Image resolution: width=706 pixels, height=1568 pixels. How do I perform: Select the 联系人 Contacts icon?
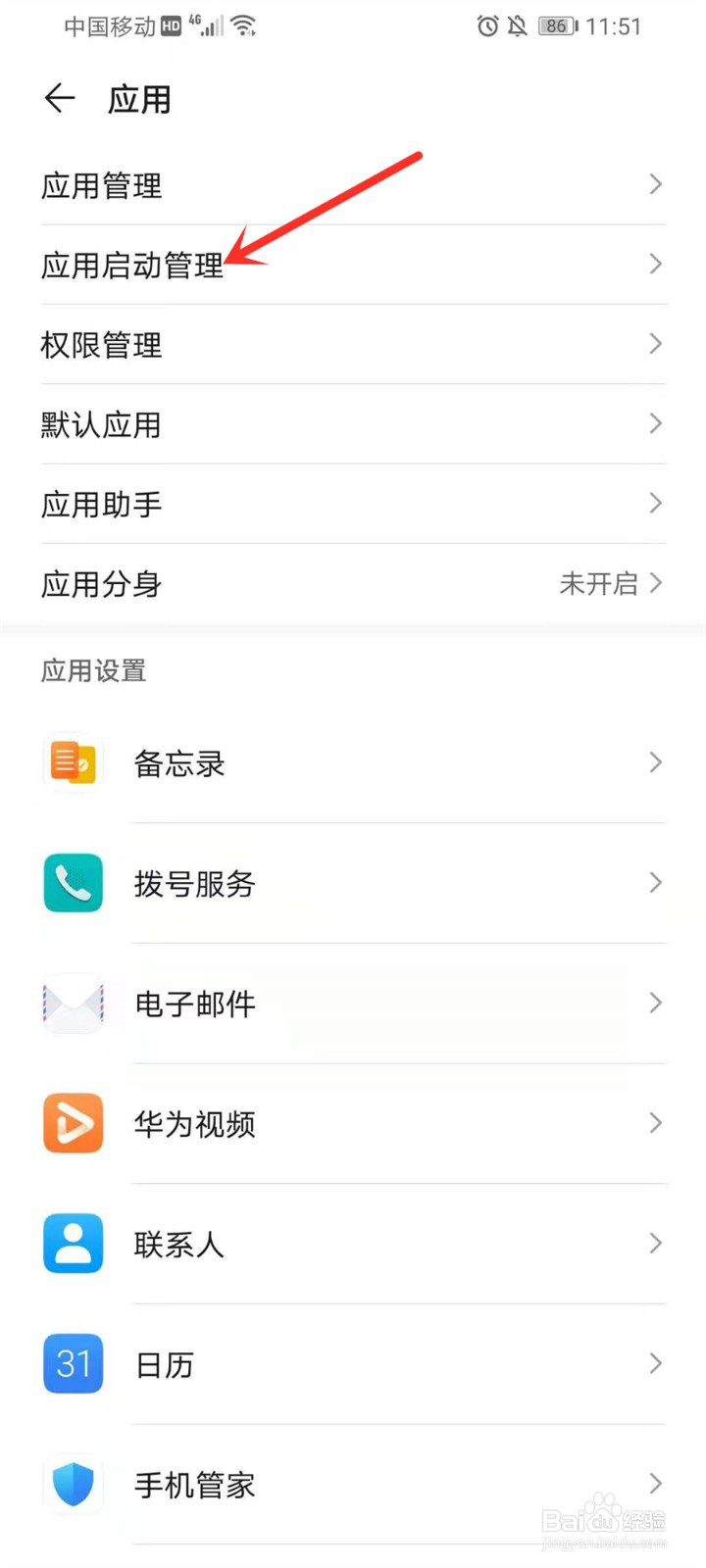73,1244
